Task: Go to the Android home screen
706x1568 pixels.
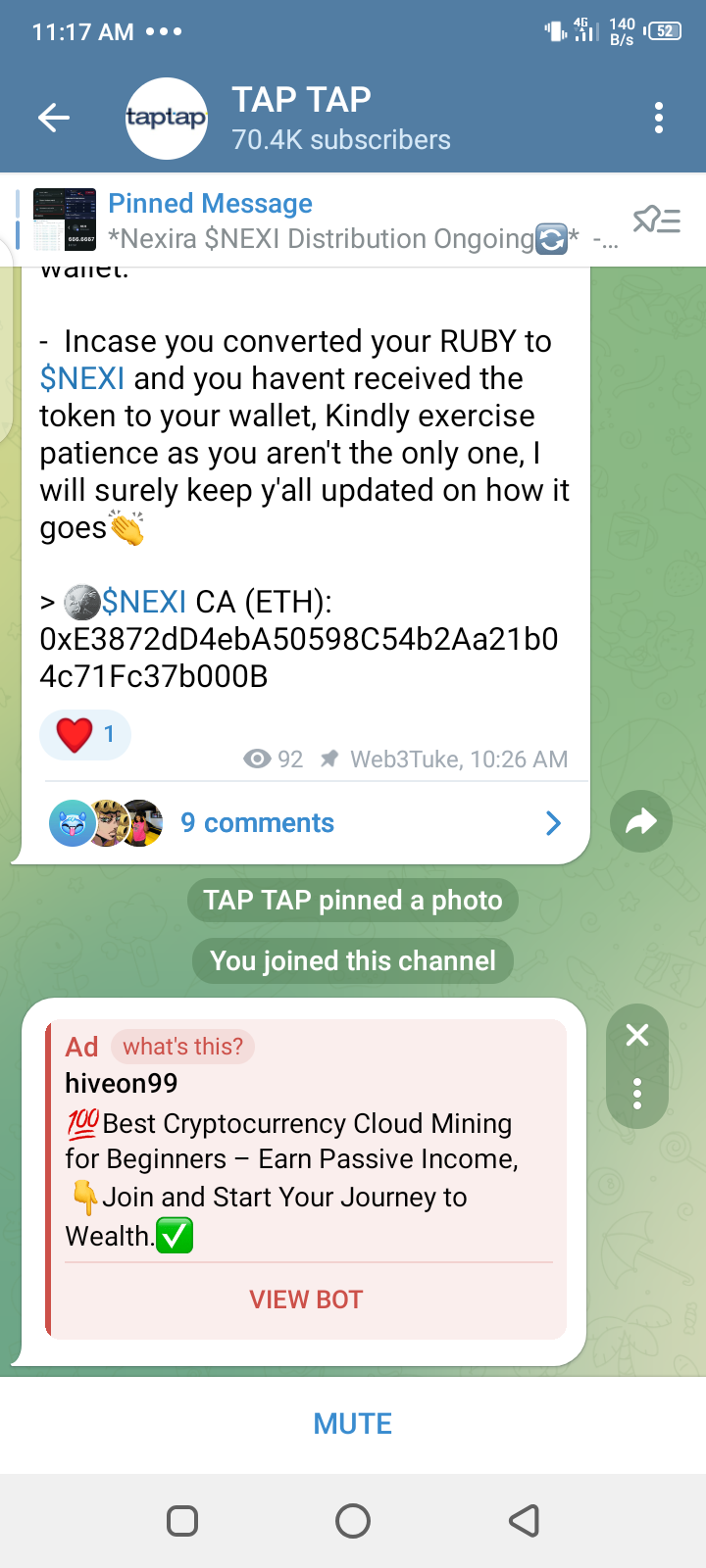Action: [353, 1521]
